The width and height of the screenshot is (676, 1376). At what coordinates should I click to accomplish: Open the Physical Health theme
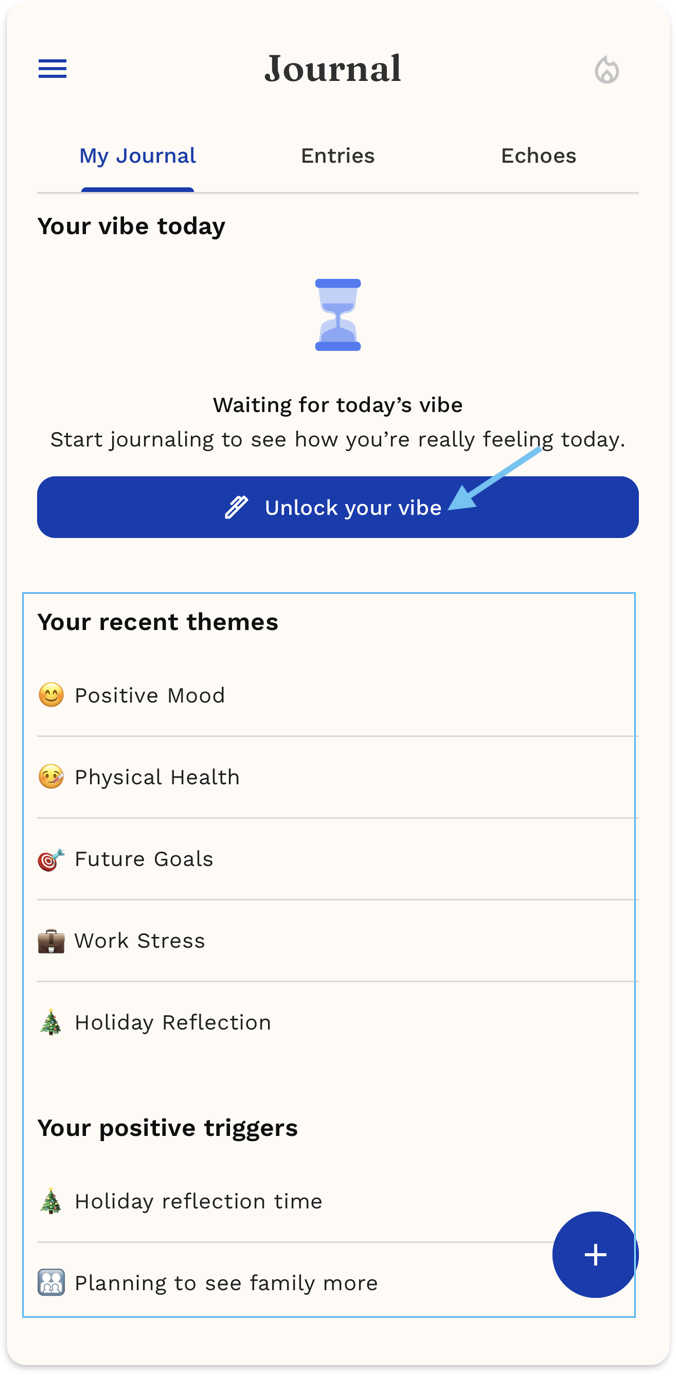(x=156, y=777)
